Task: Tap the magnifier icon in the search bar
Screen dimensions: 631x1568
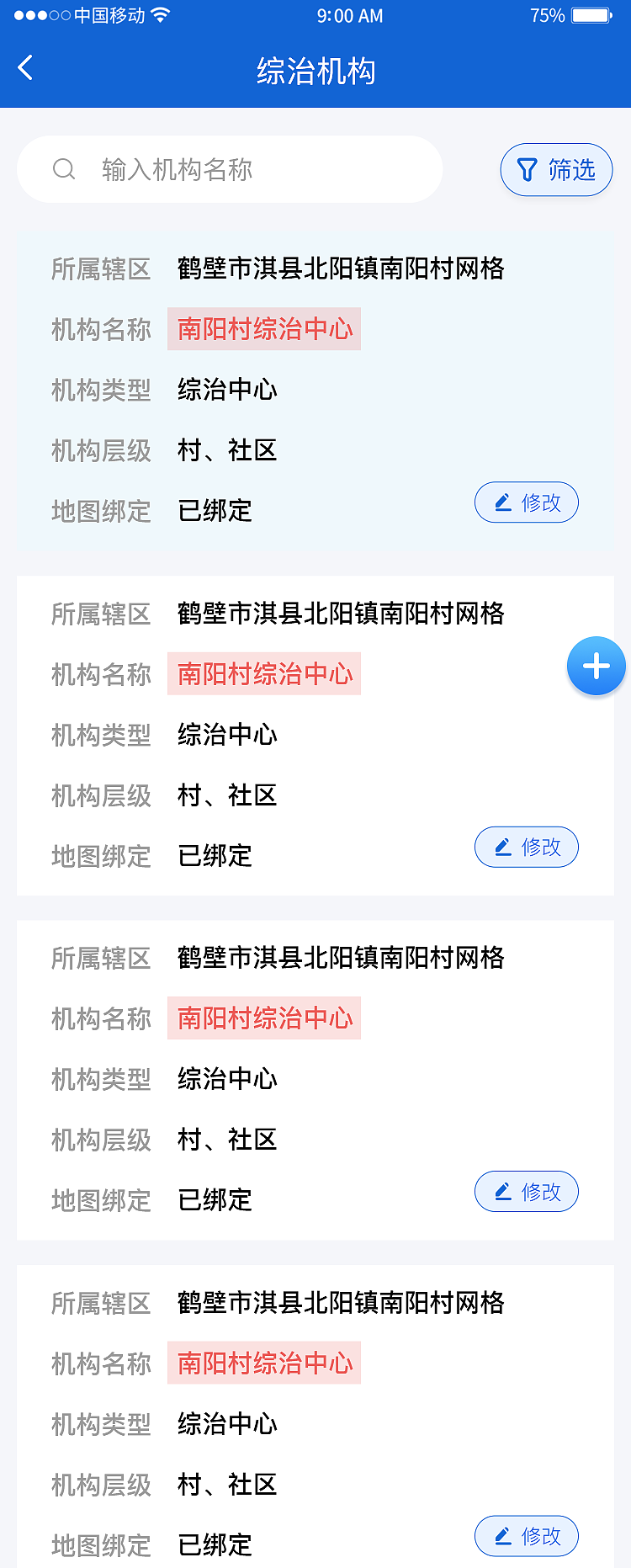Action: point(64,169)
